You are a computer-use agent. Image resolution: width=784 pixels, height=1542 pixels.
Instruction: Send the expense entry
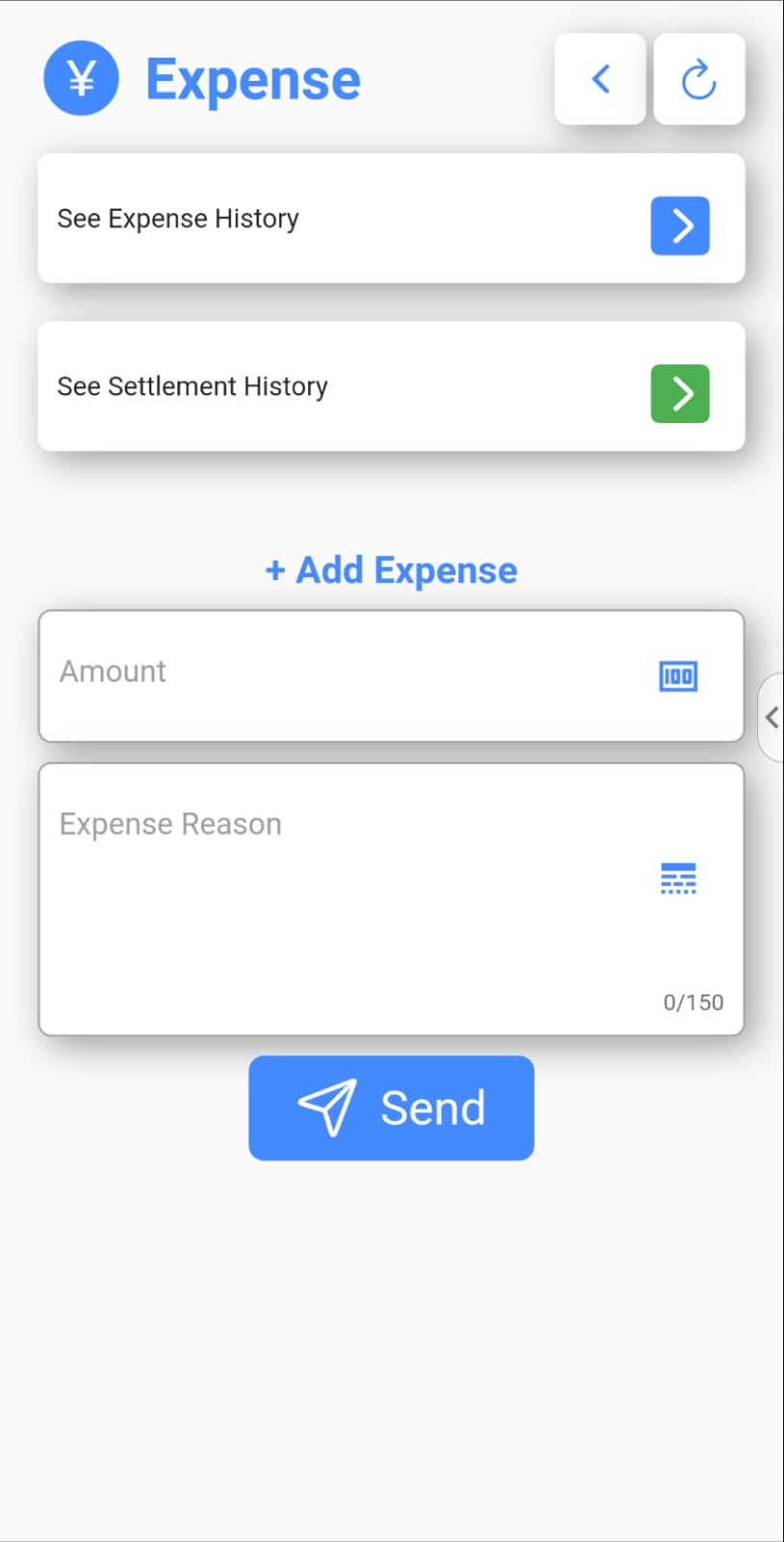click(x=391, y=1107)
